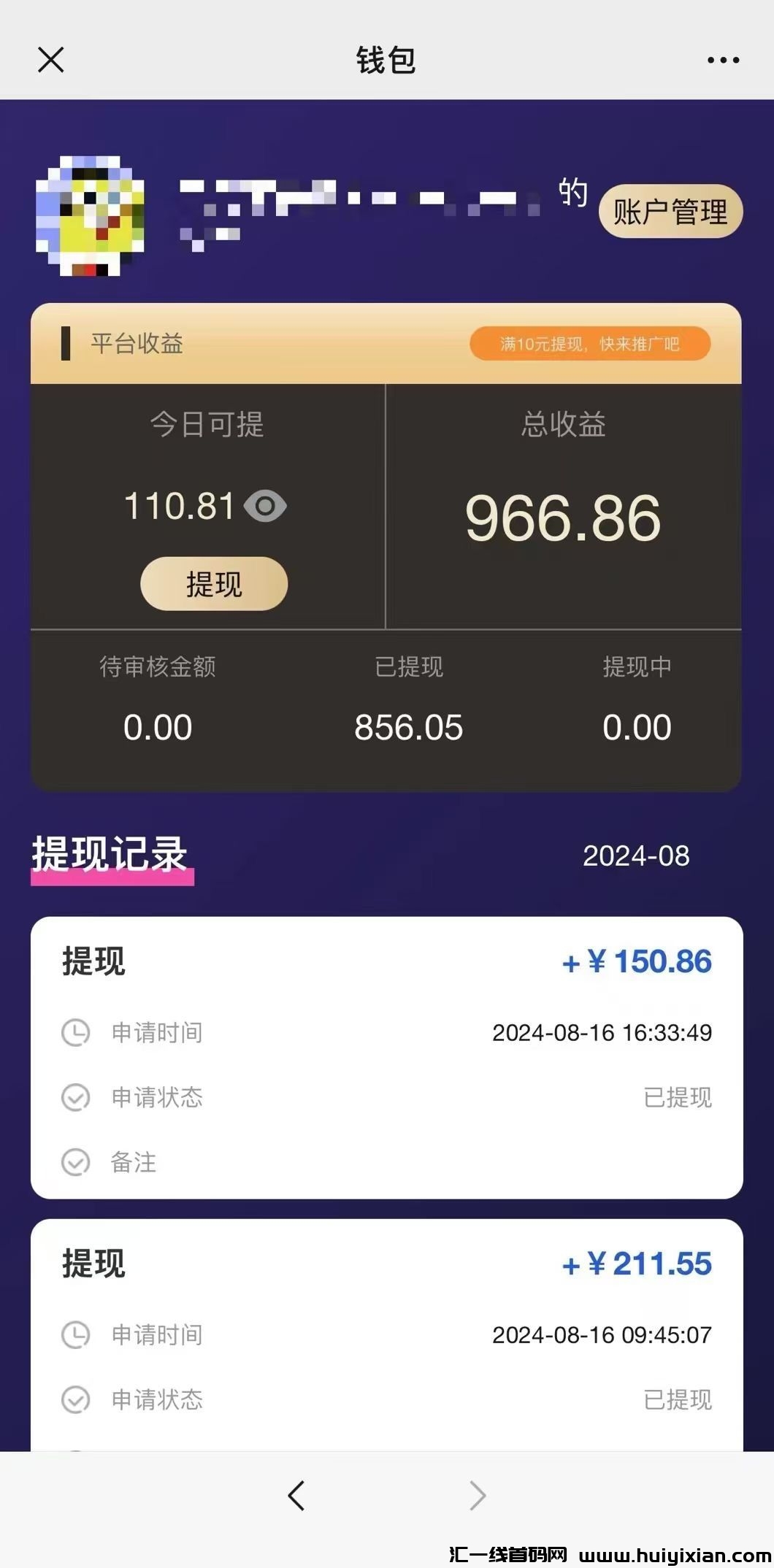Go back with the bottom left arrow

[296, 1496]
